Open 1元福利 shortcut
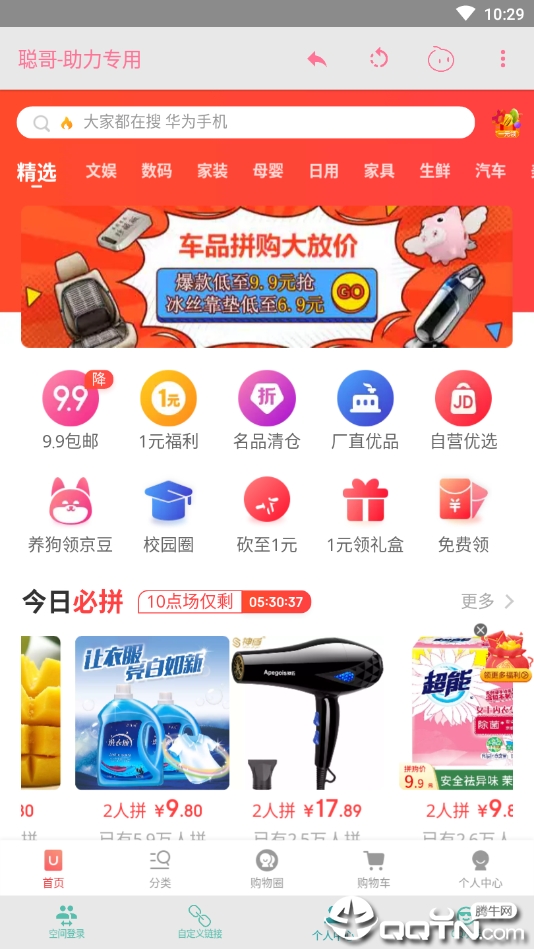Image resolution: width=534 pixels, height=949 pixels. 168,411
